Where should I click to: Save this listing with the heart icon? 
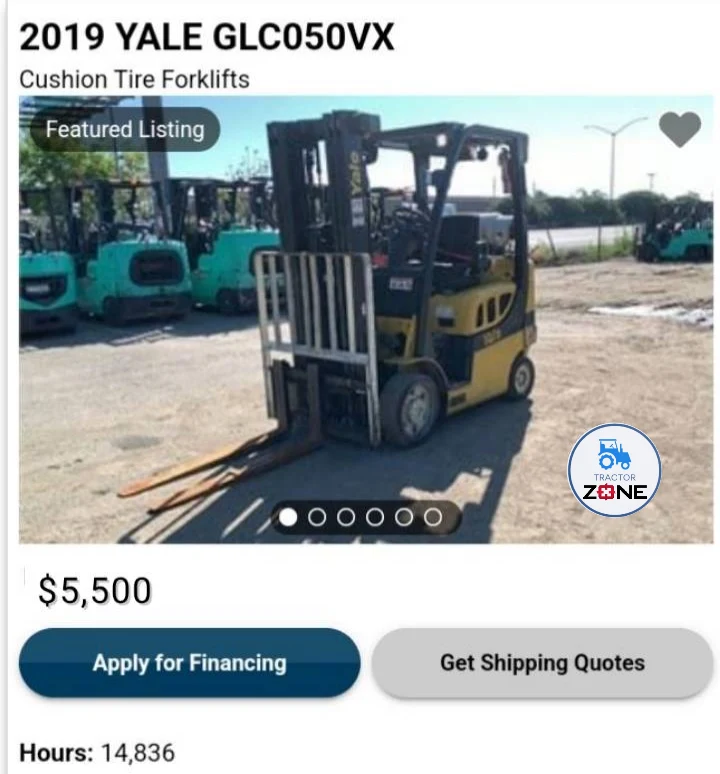click(x=680, y=129)
